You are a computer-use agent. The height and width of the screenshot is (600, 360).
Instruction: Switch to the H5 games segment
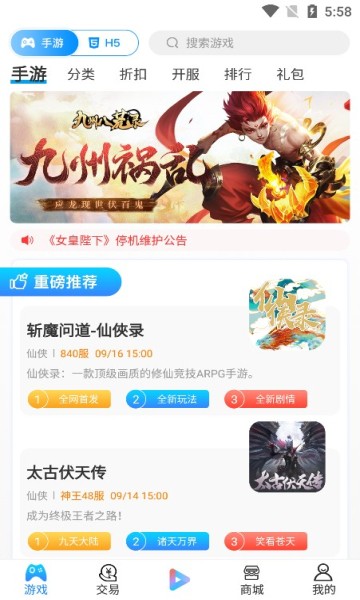pyautogui.click(x=108, y=43)
